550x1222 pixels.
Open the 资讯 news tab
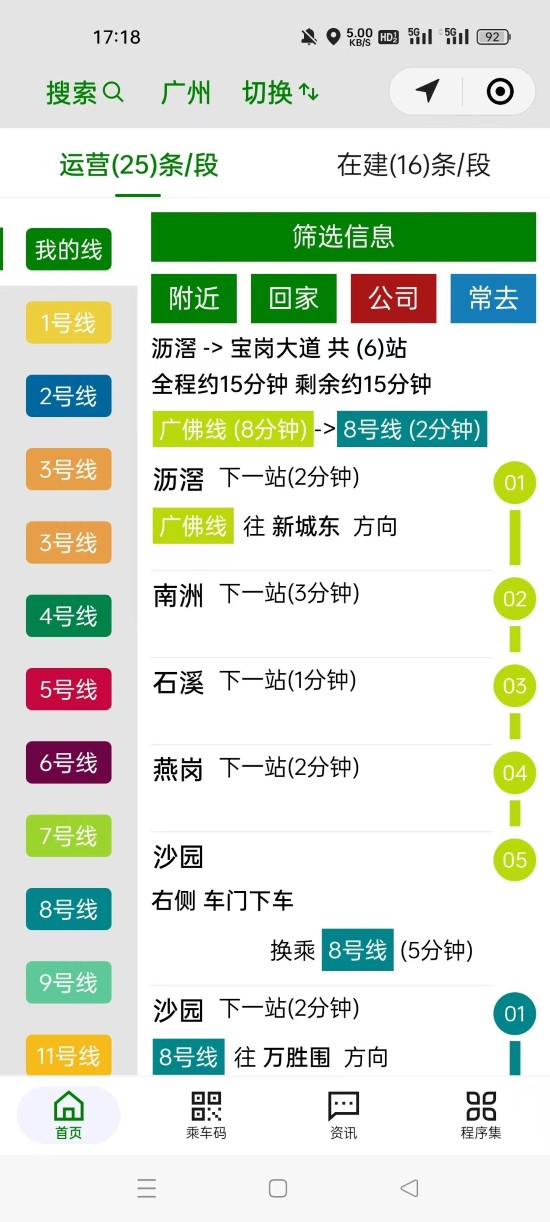click(343, 1115)
